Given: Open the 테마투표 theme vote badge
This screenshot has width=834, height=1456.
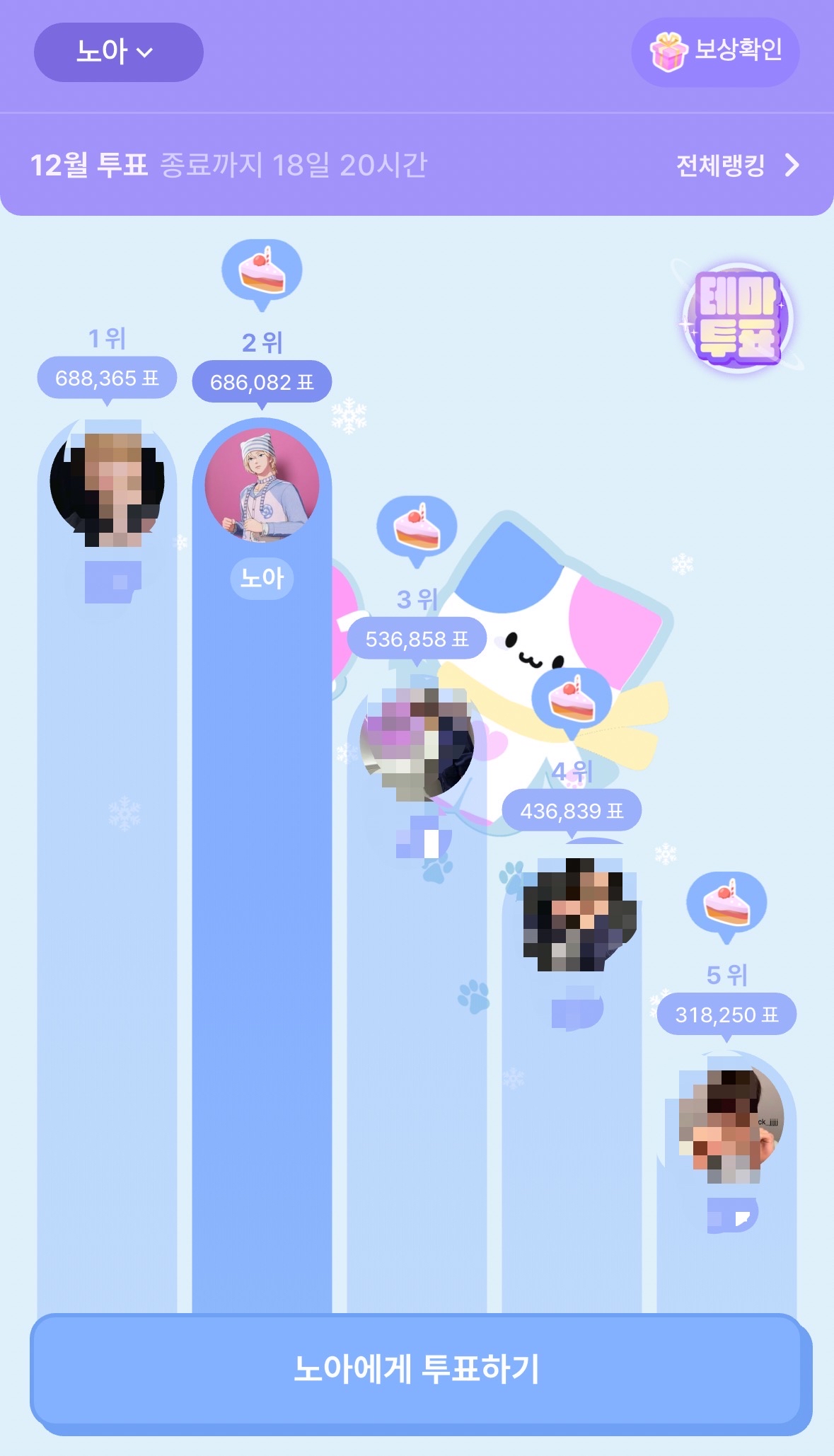Looking at the screenshot, I should point(738,318).
